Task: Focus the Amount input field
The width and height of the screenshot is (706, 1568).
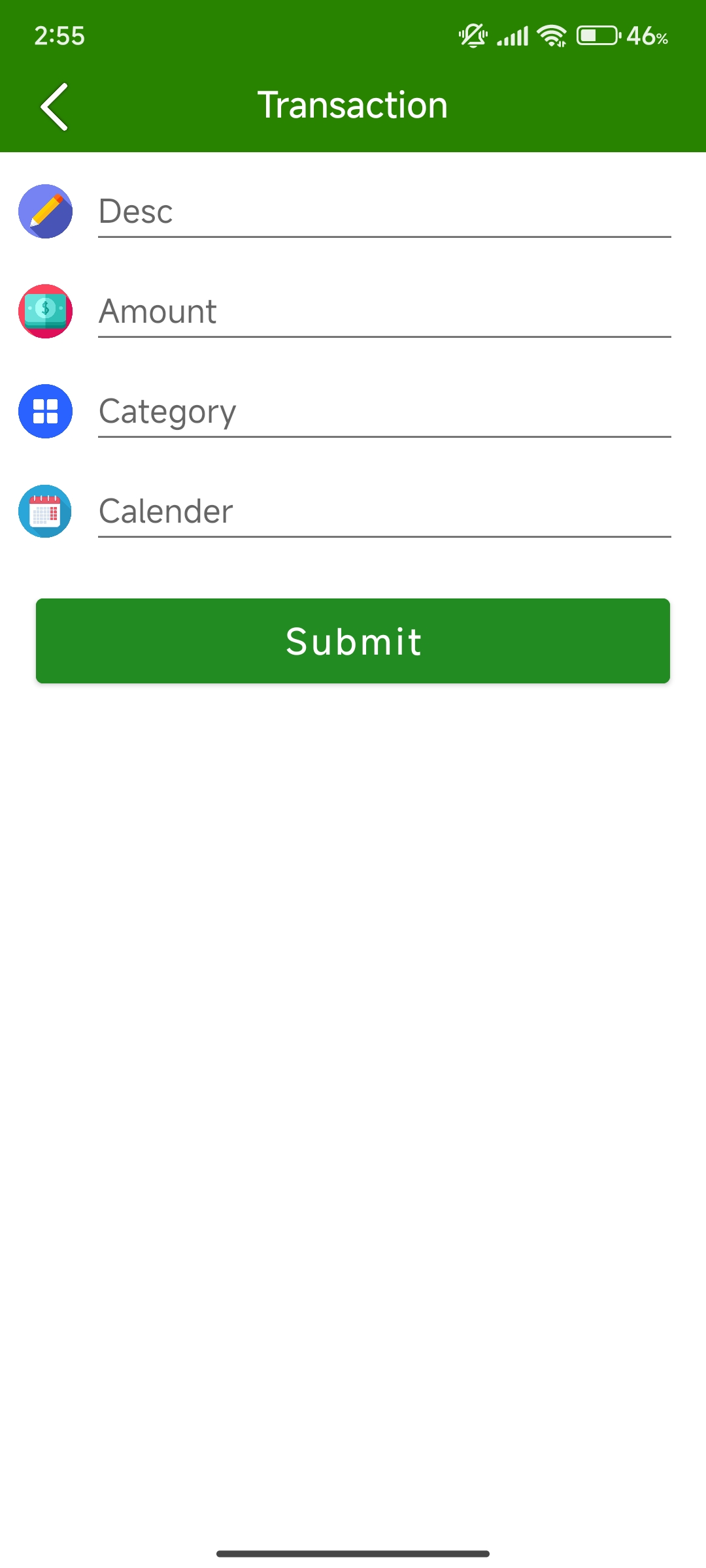Action: click(384, 312)
